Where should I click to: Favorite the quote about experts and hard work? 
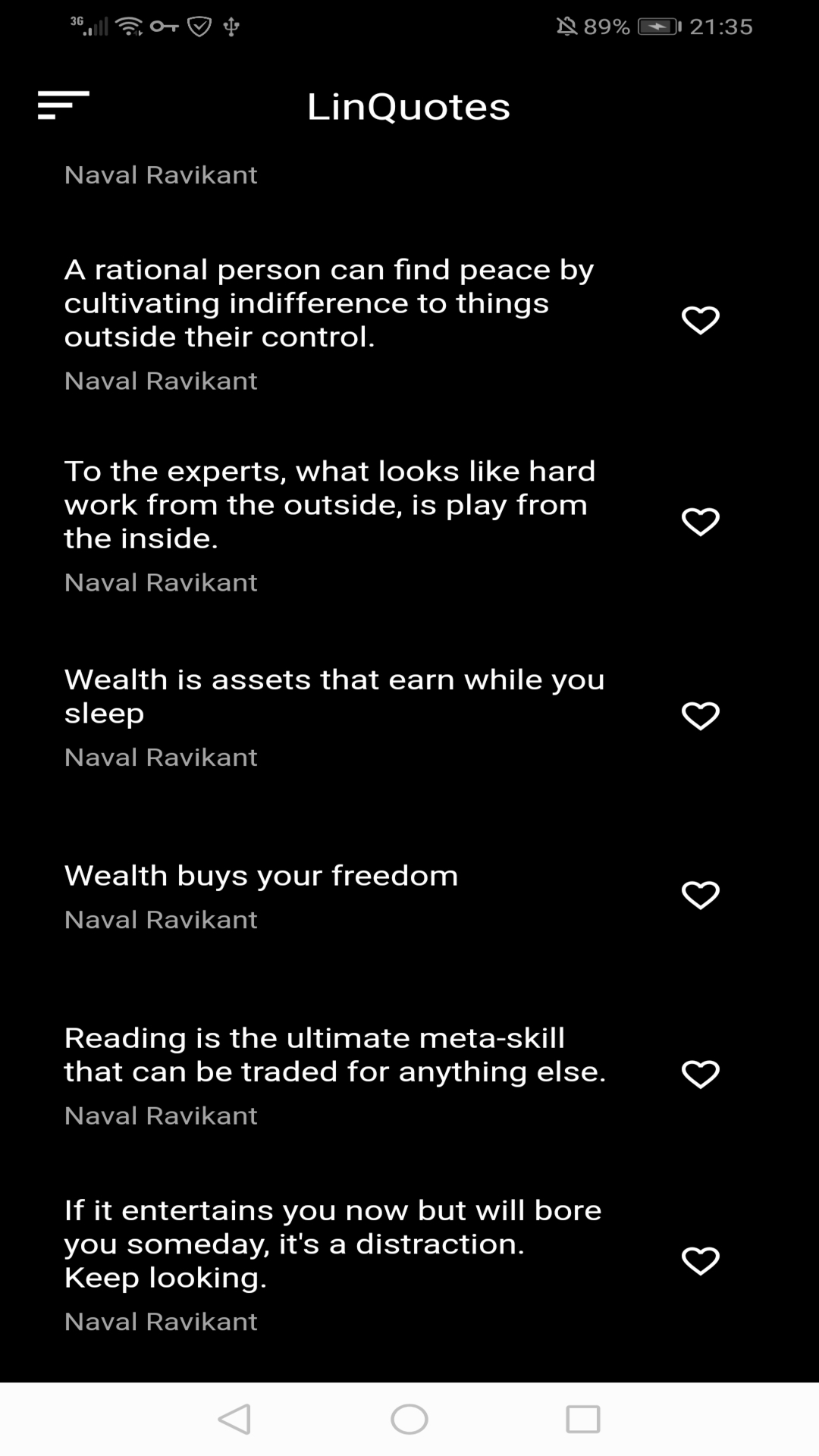(x=700, y=521)
